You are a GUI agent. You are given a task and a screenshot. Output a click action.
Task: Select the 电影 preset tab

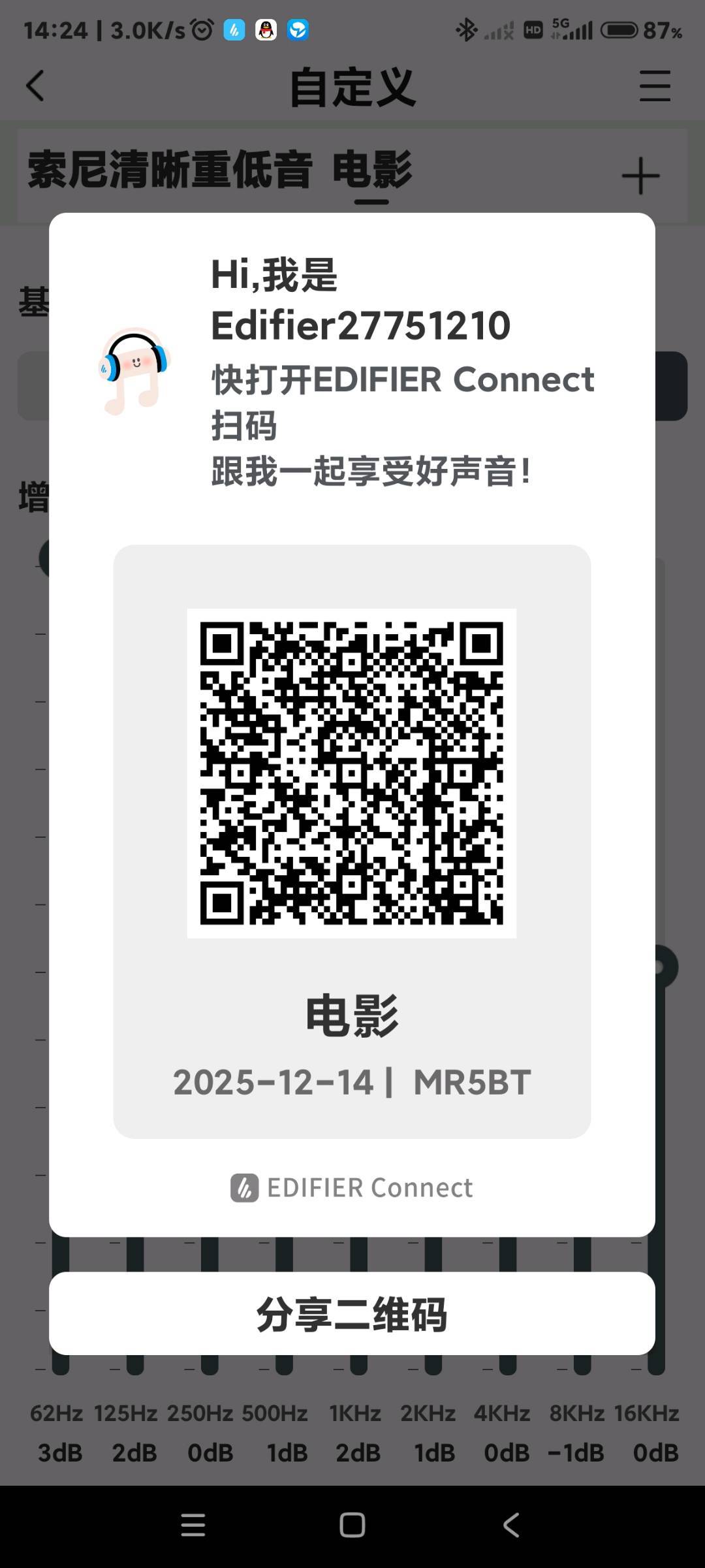pyautogui.click(x=372, y=170)
